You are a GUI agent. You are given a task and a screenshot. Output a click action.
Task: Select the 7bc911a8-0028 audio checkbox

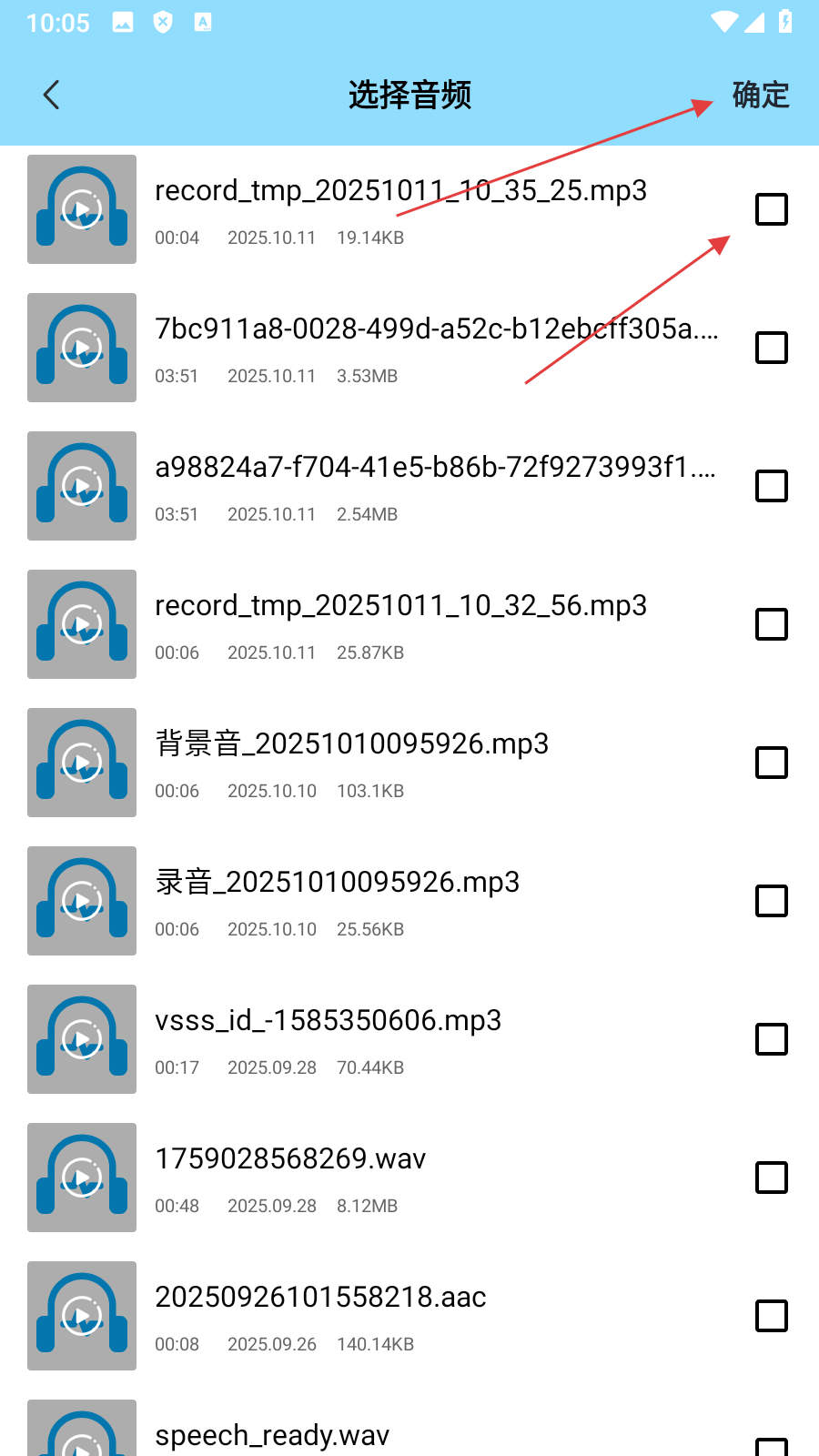[x=772, y=348]
